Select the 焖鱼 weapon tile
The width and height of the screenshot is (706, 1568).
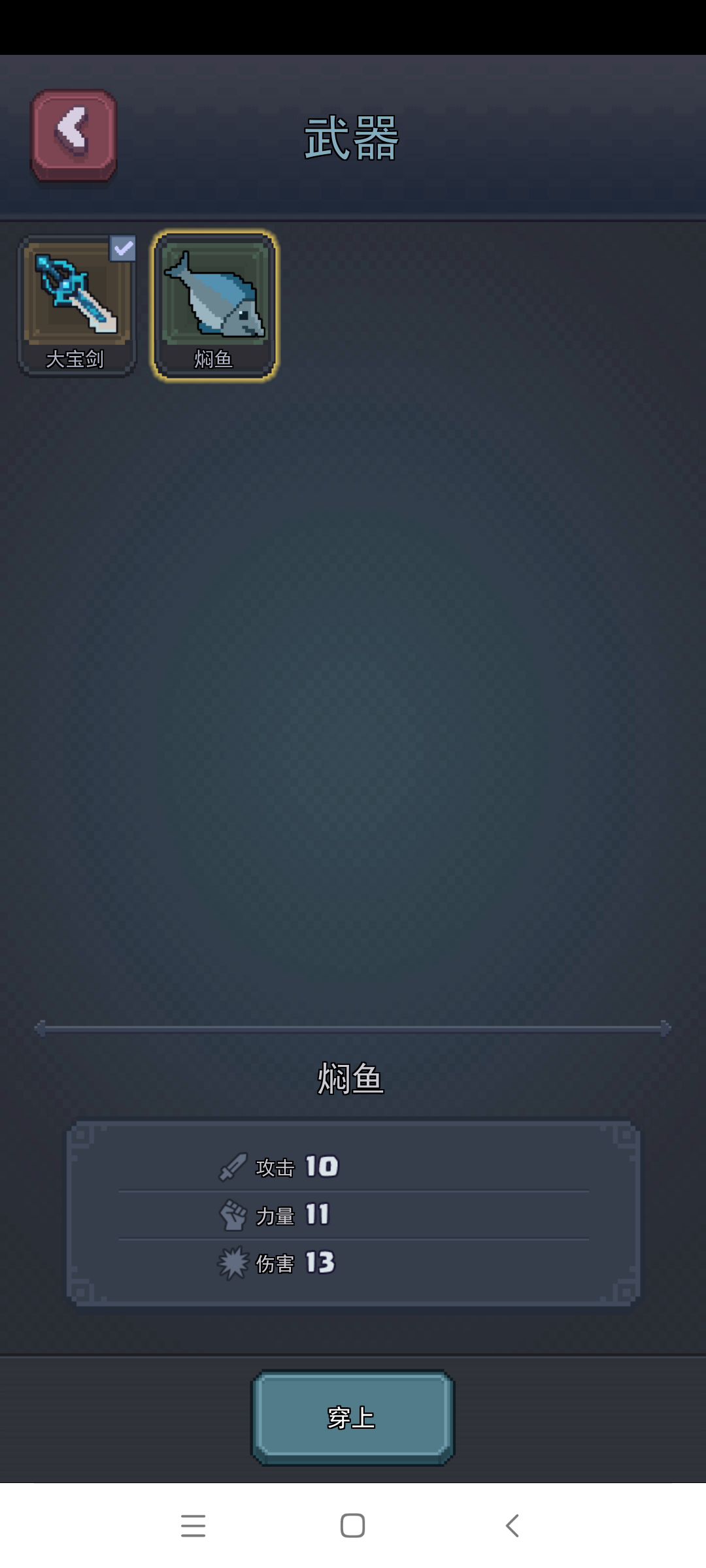[214, 305]
